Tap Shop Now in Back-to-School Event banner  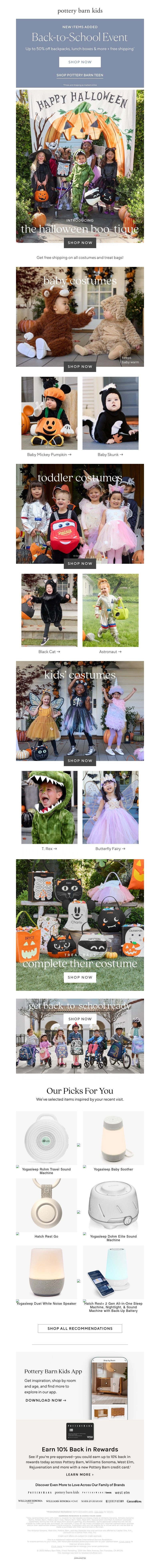(80, 62)
